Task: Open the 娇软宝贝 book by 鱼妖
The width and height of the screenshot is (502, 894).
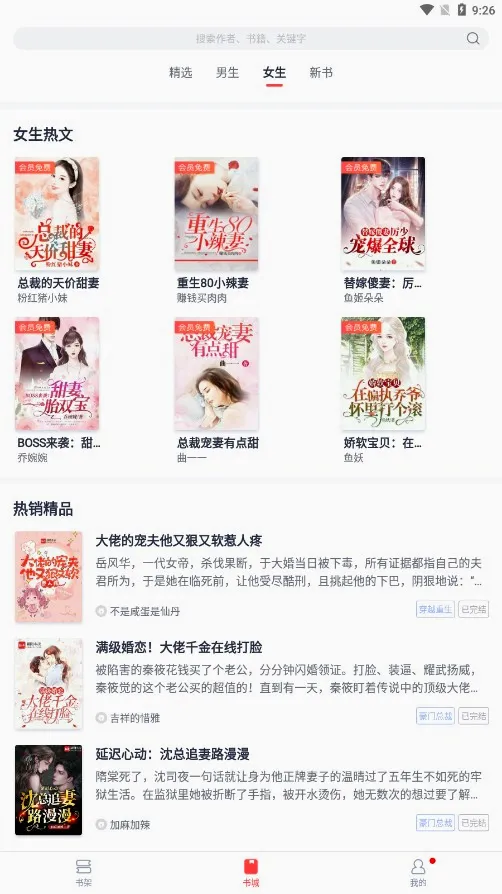Action: pos(383,390)
